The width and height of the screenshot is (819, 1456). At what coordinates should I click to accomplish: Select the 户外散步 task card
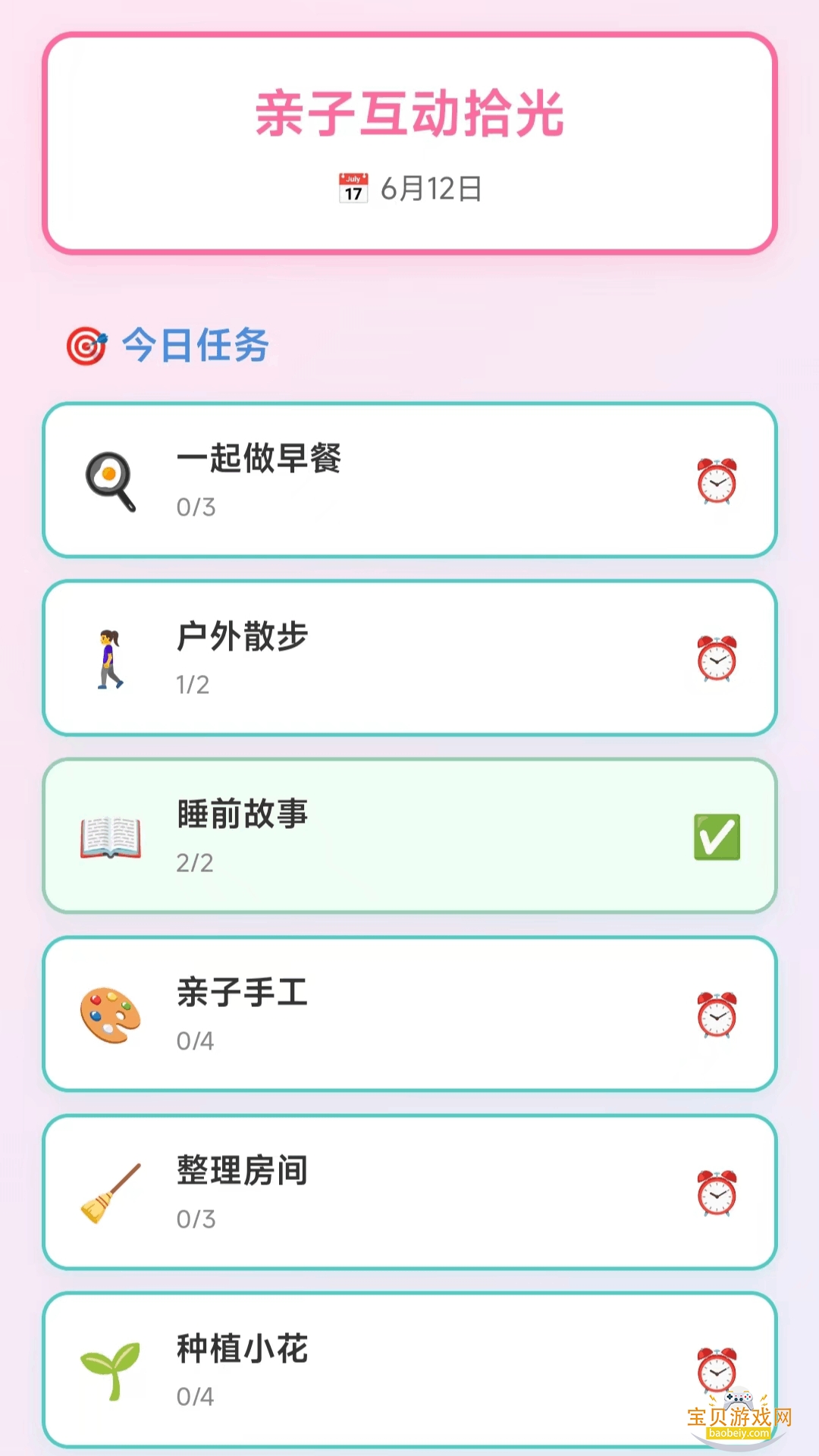pyautogui.click(x=409, y=658)
